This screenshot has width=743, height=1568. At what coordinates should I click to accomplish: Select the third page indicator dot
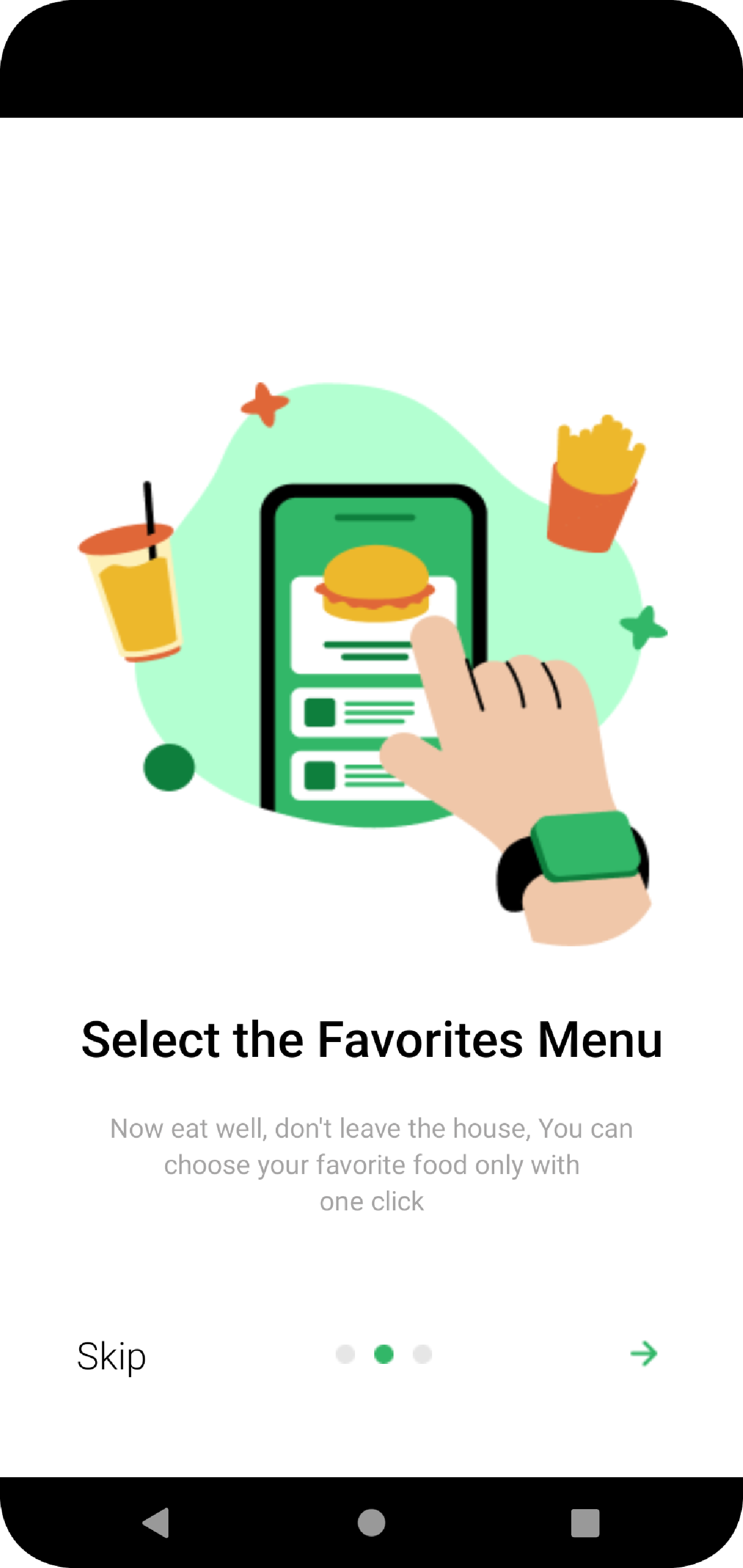click(422, 1355)
